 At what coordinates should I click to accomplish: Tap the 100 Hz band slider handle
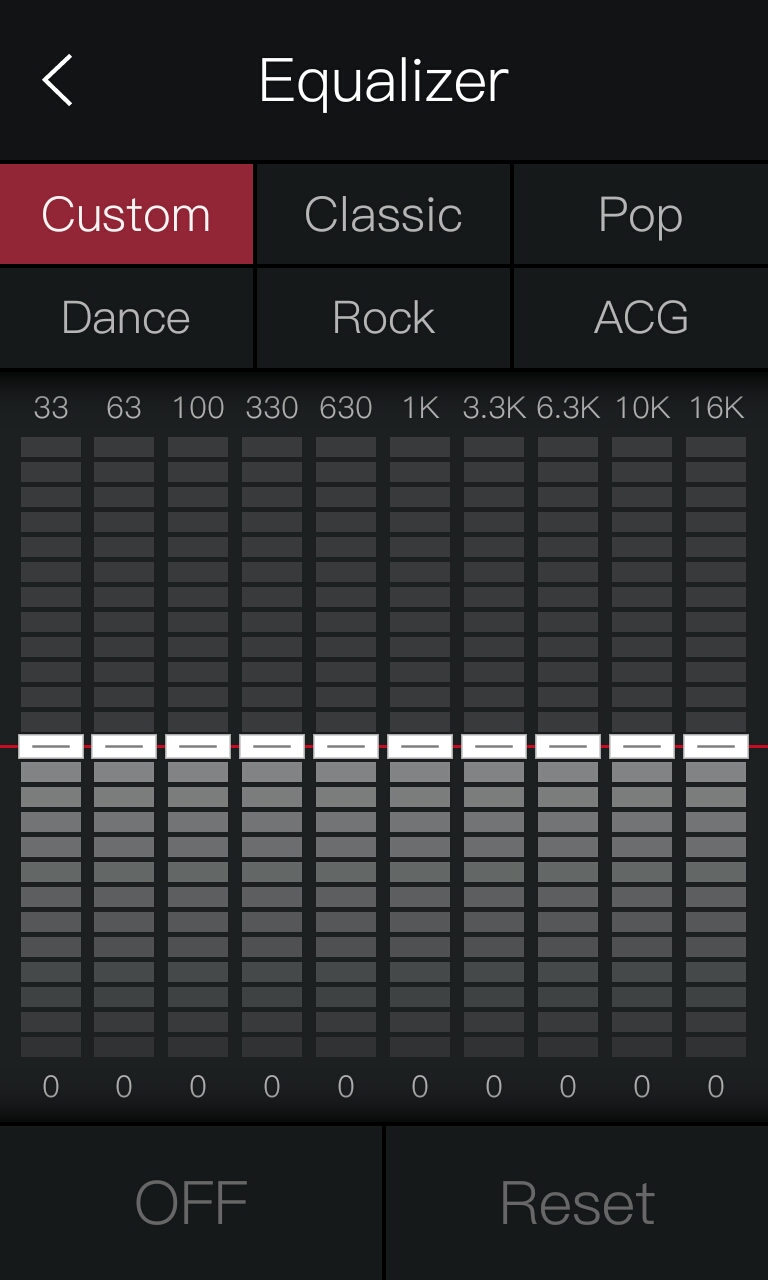pos(198,746)
